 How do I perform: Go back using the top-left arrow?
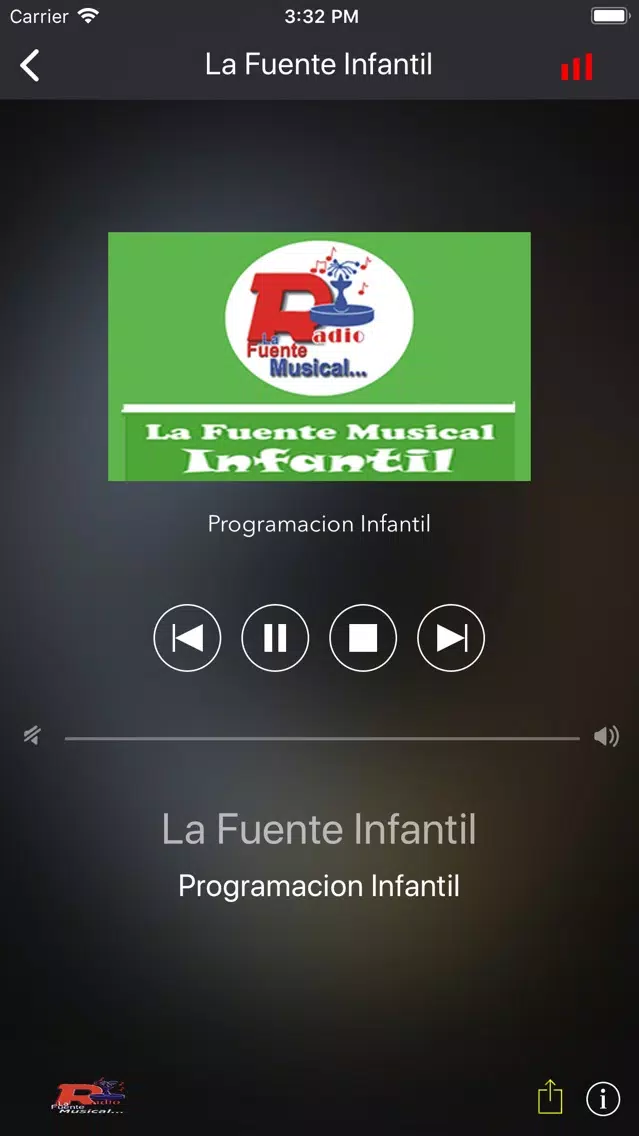click(30, 65)
